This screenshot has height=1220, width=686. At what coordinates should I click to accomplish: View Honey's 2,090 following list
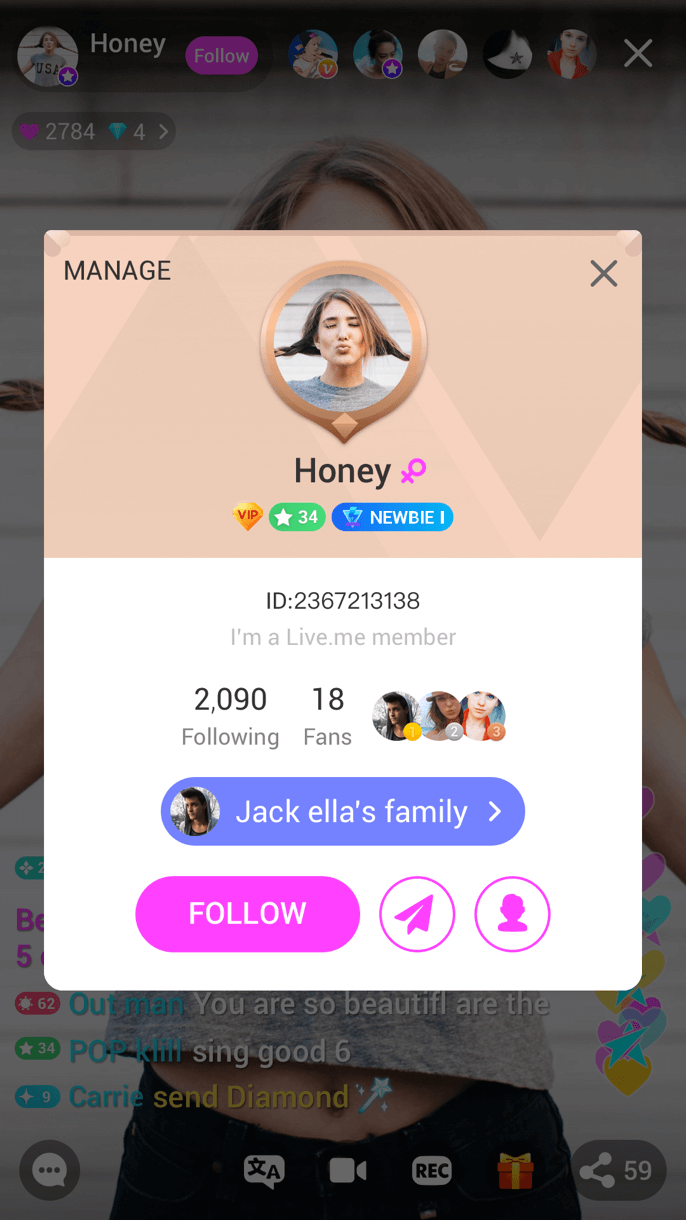tap(230, 716)
